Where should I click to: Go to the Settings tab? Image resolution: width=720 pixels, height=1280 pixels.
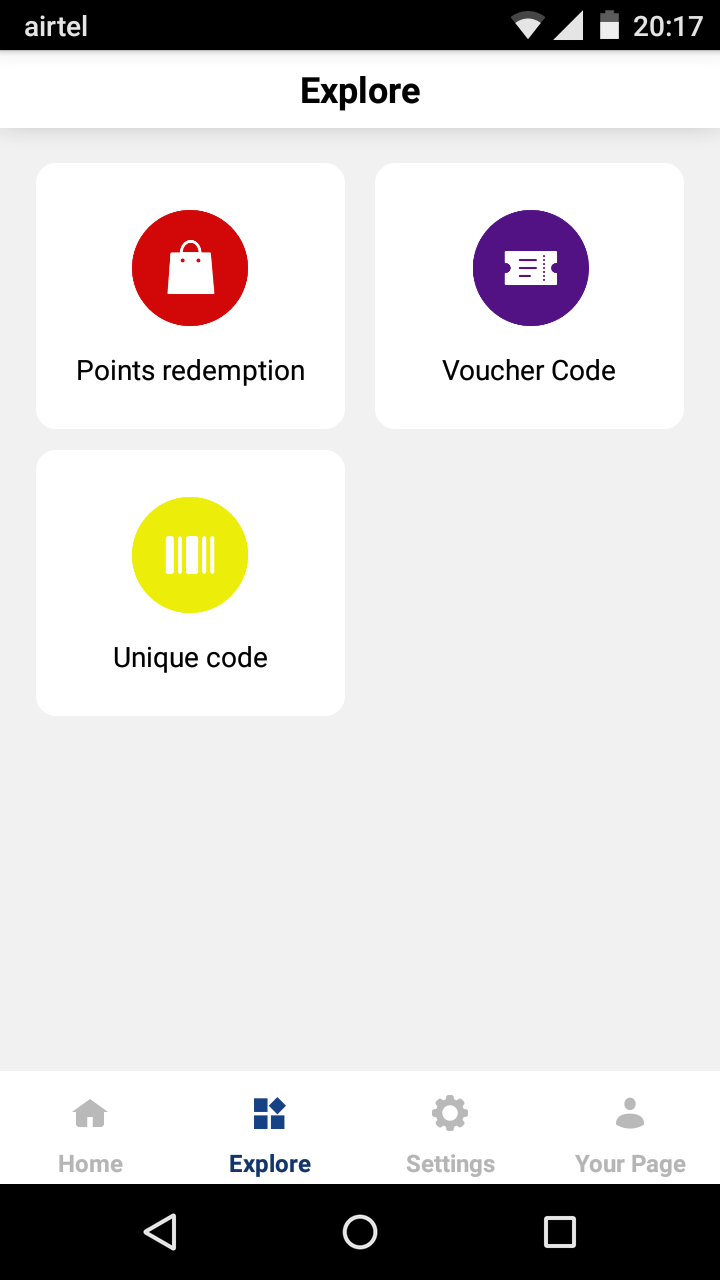pyautogui.click(x=450, y=1135)
